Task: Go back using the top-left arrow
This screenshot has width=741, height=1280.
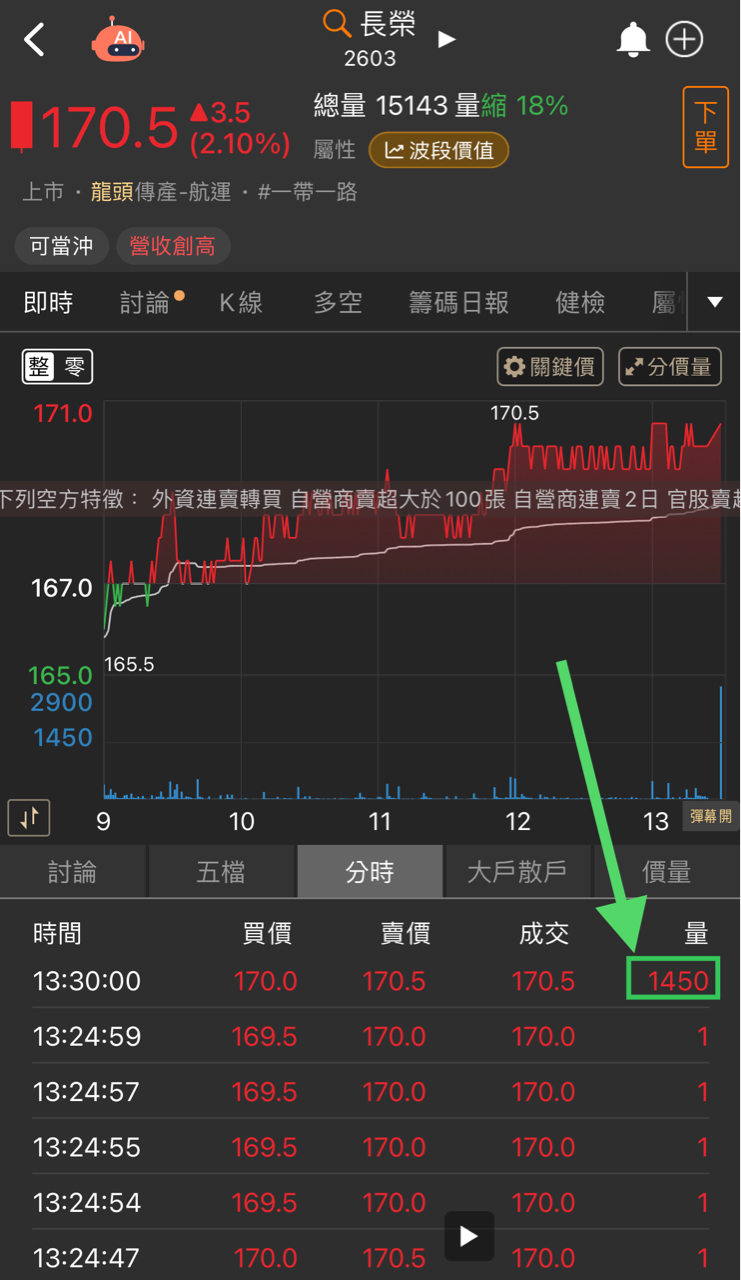Action: (x=35, y=40)
